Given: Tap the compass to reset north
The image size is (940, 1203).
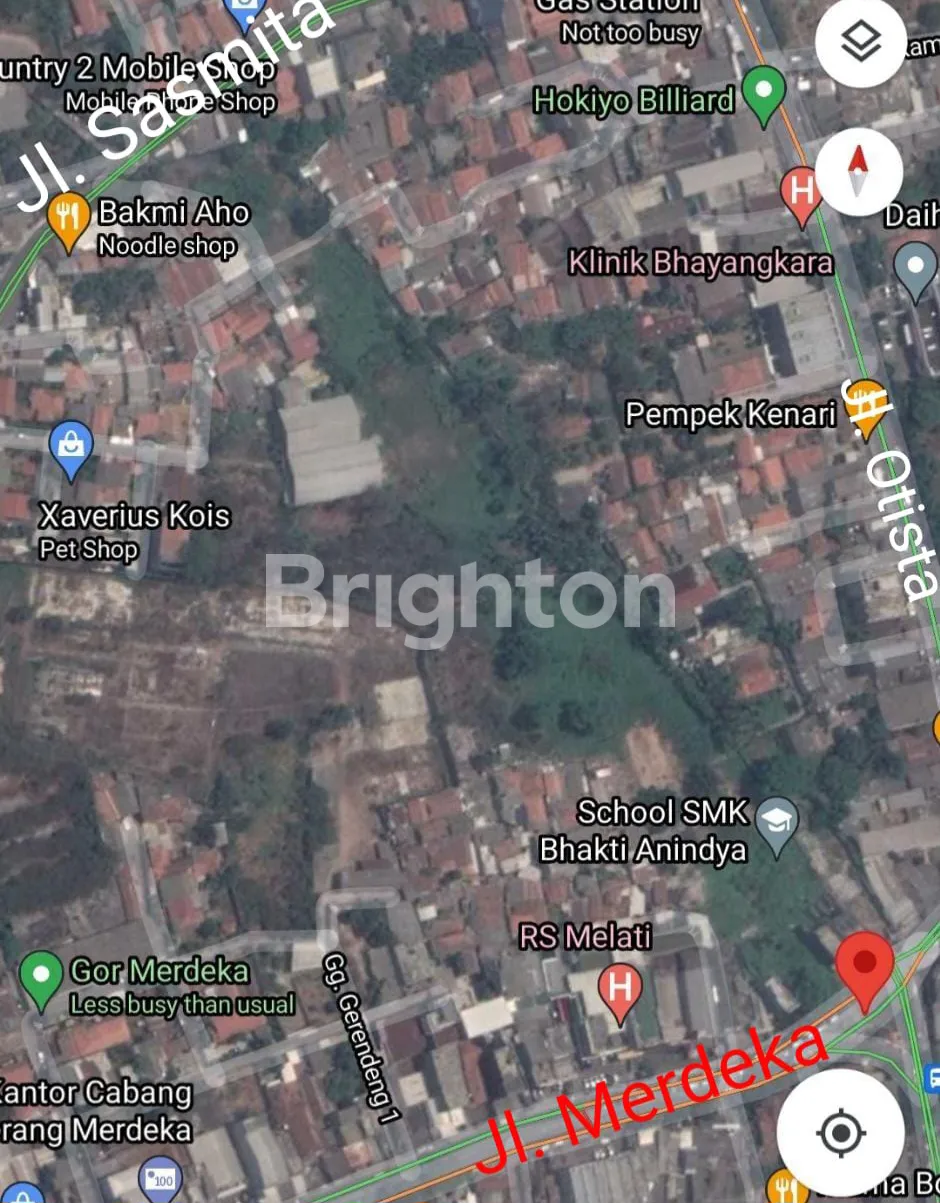Looking at the screenshot, I should point(858,170).
